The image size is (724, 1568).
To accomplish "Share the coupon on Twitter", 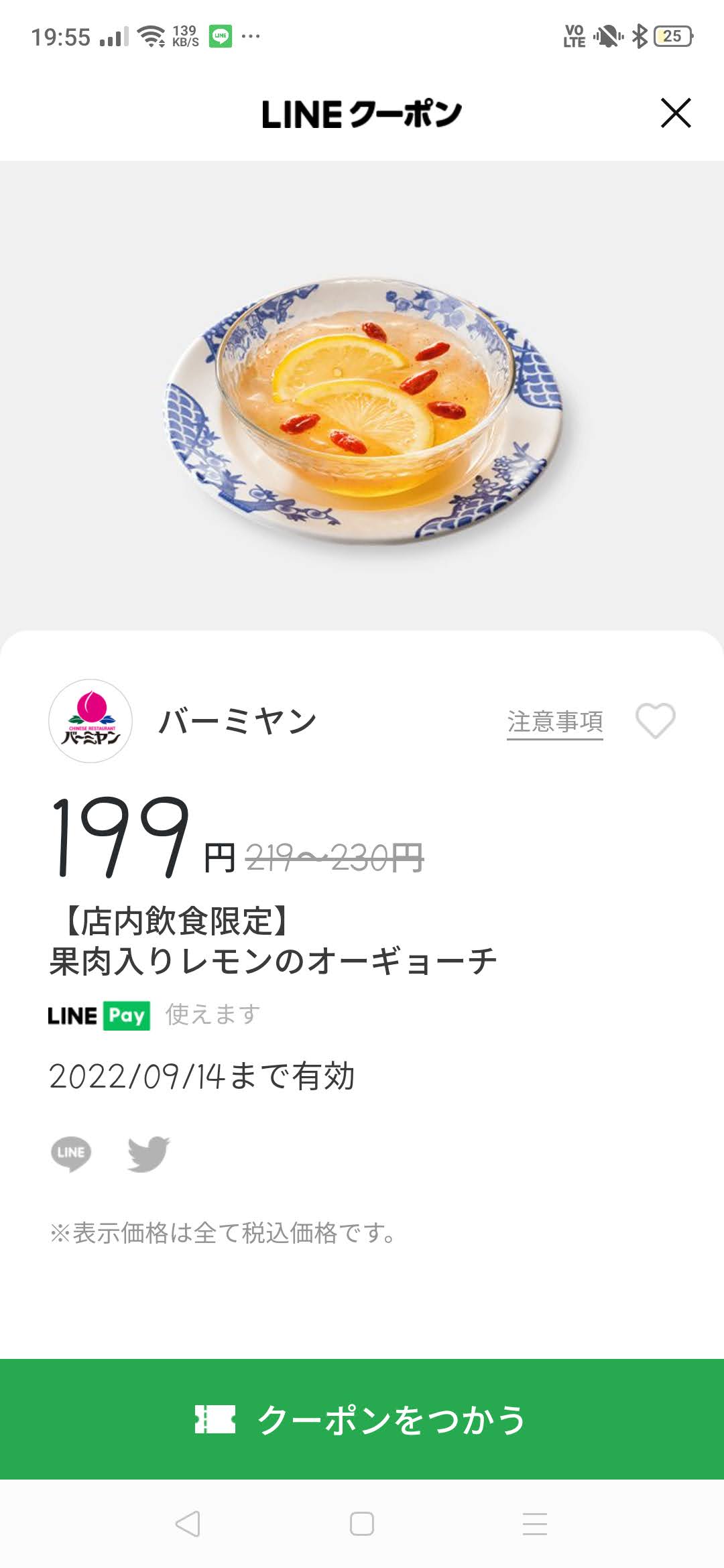I will coord(149,1153).
